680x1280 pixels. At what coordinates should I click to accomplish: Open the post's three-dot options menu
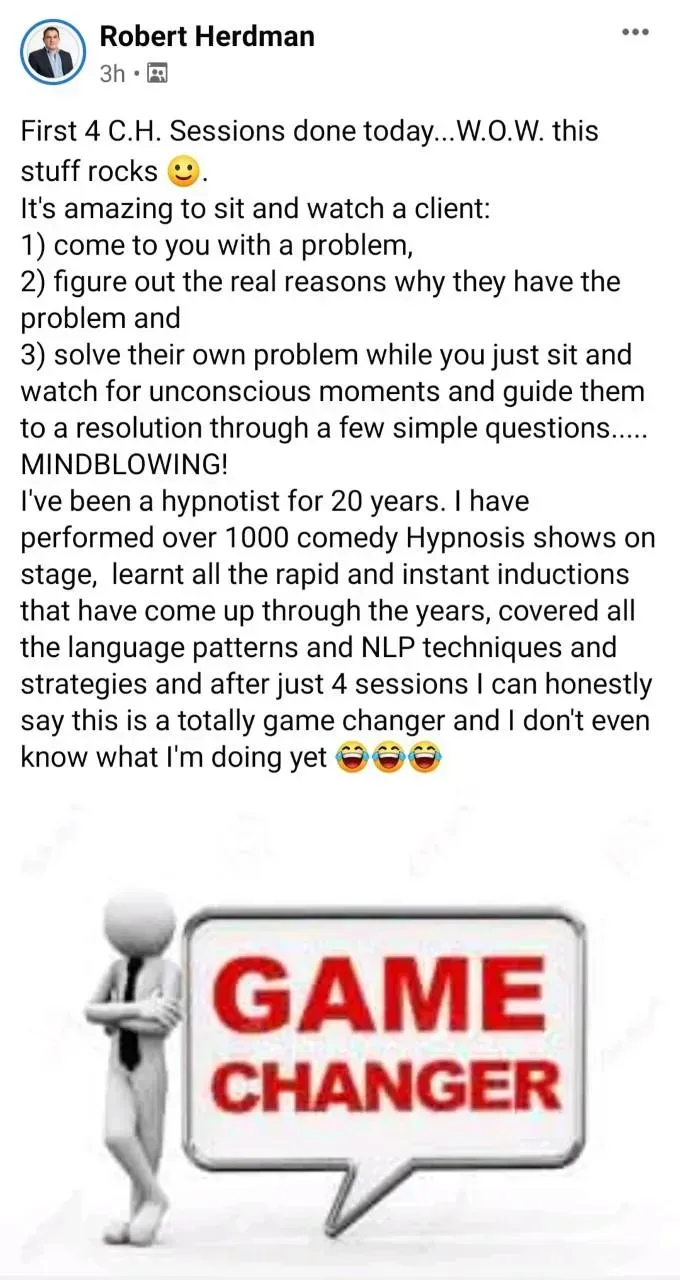(x=635, y=32)
